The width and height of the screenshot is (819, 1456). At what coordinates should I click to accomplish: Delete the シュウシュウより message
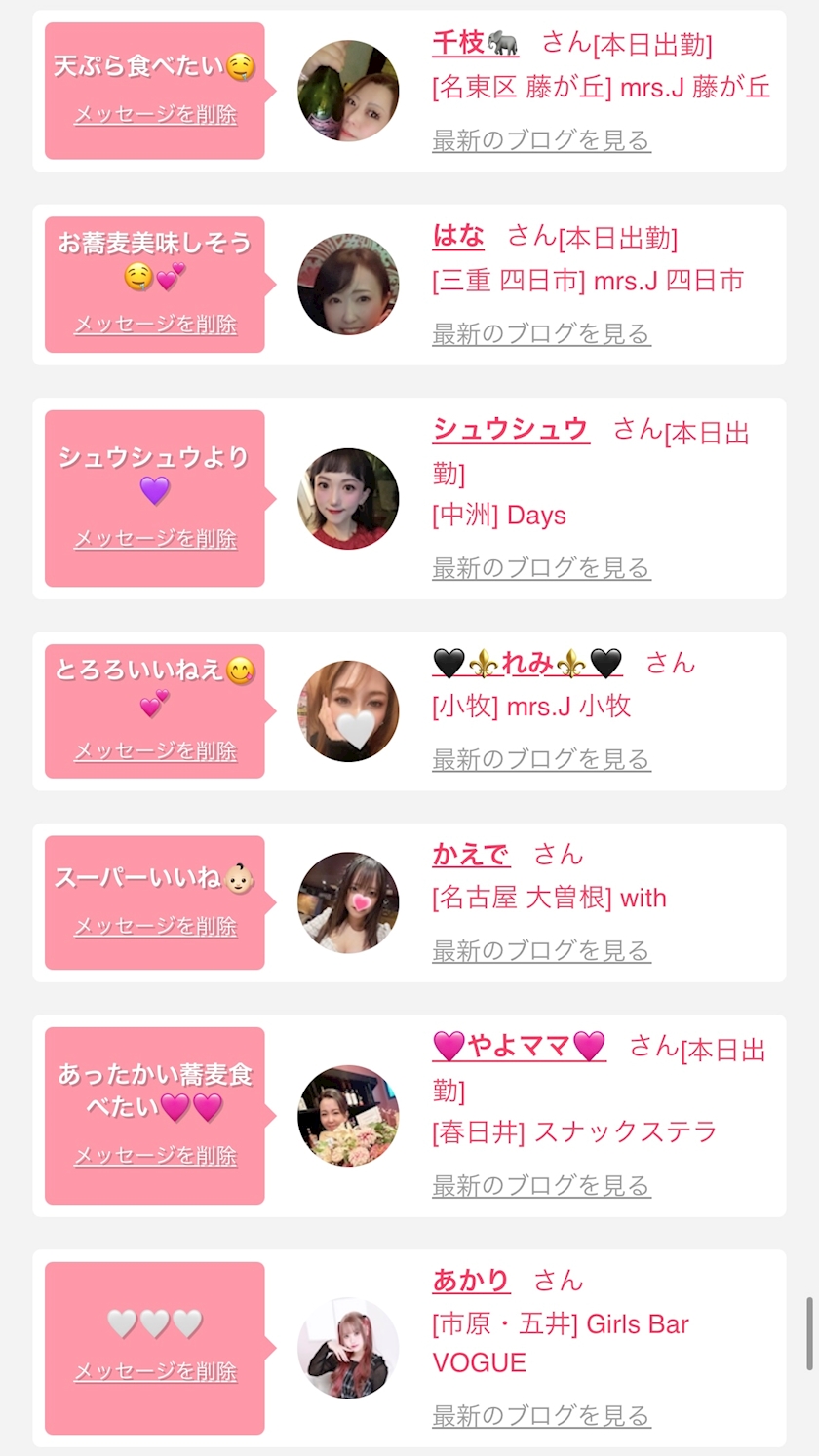[x=155, y=539]
